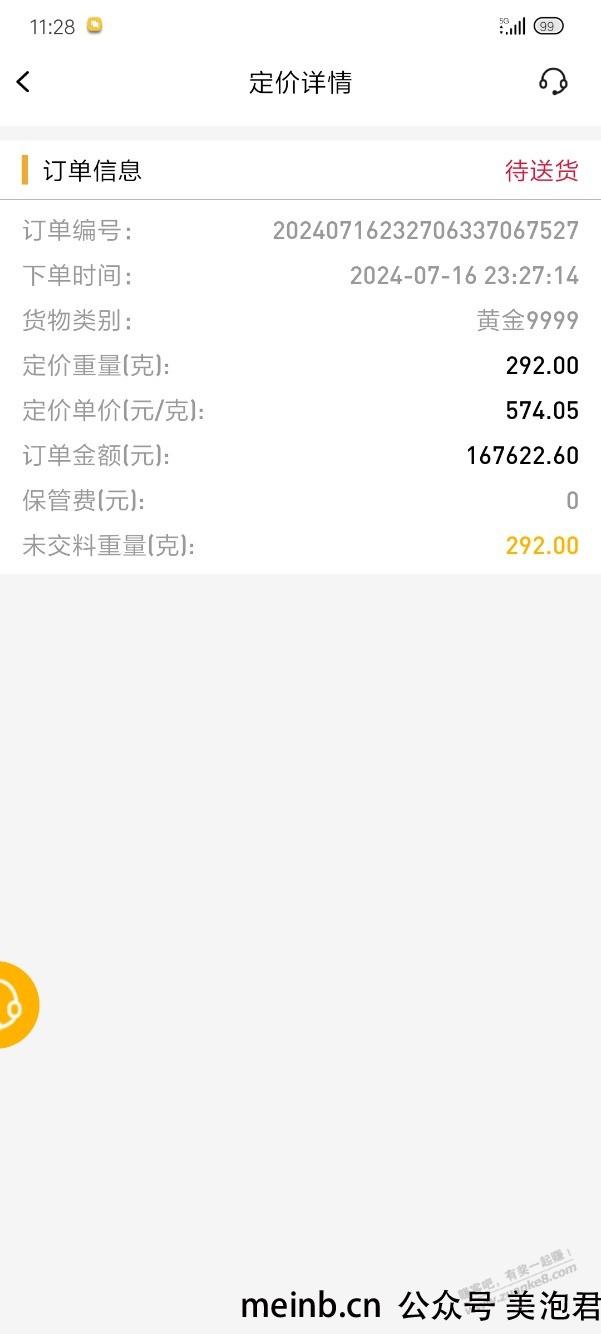Open customer service via the headset icon
The width and height of the screenshot is (601, 1334).
coord(553,82)
